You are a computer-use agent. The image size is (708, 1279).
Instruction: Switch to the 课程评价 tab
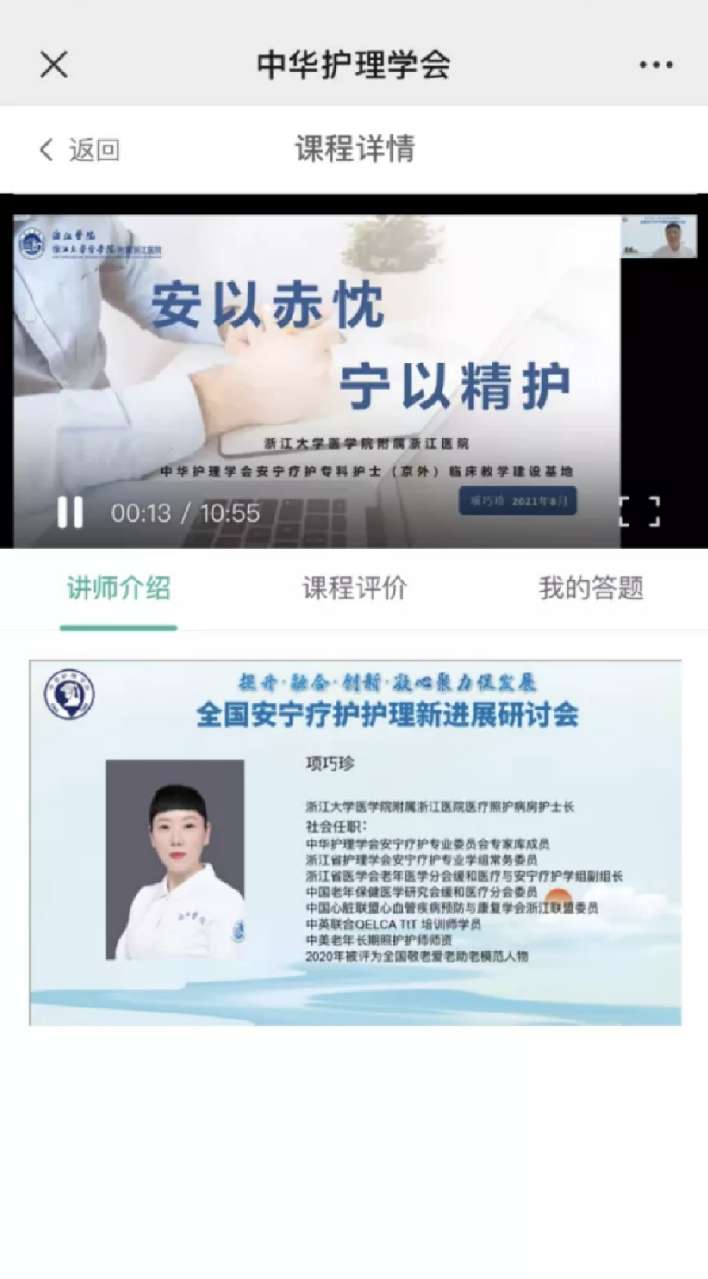pos(355,588)
